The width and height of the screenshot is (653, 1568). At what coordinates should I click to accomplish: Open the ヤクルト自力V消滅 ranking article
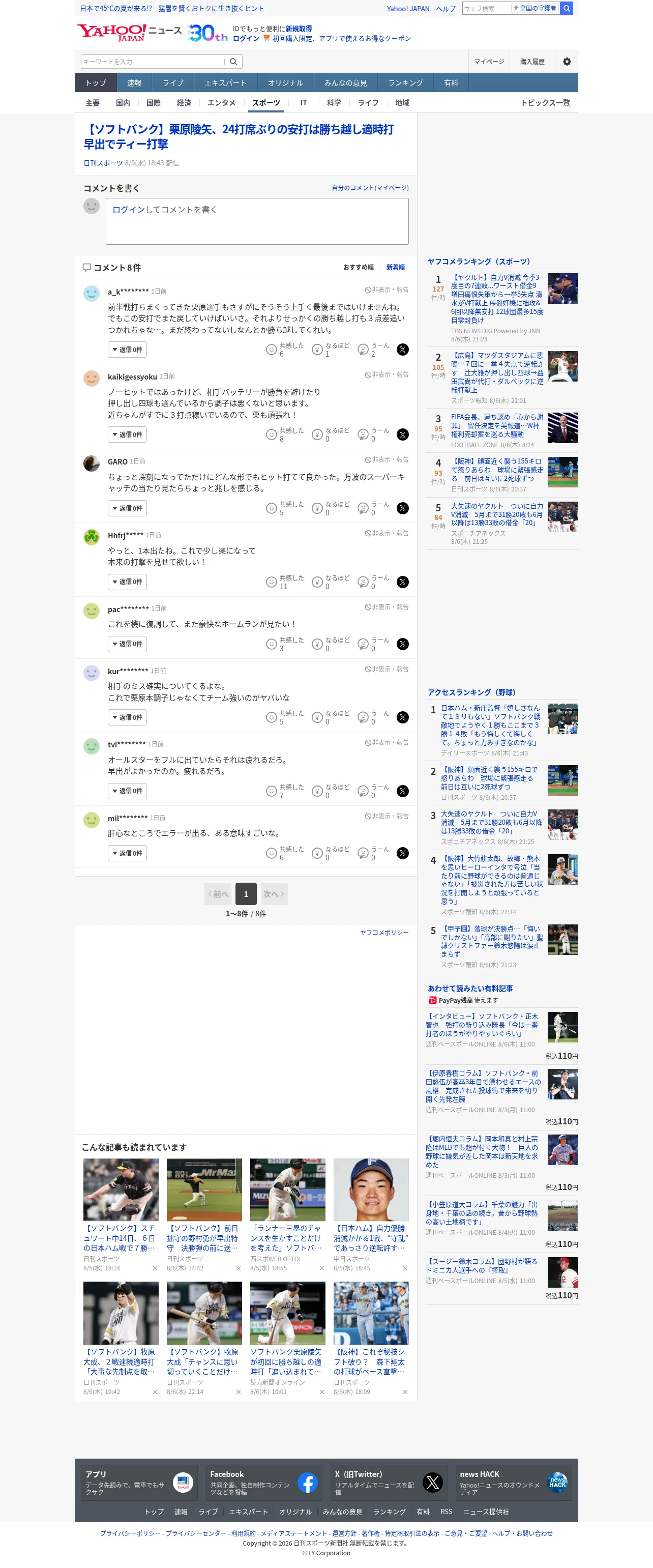point(496,298)
